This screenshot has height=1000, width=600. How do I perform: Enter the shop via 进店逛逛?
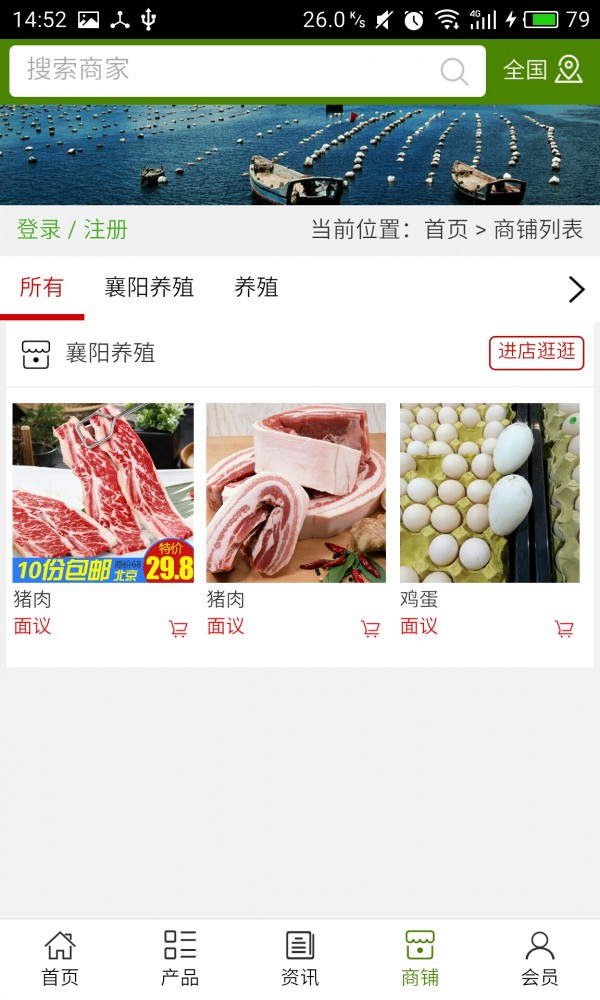point(536,352)
